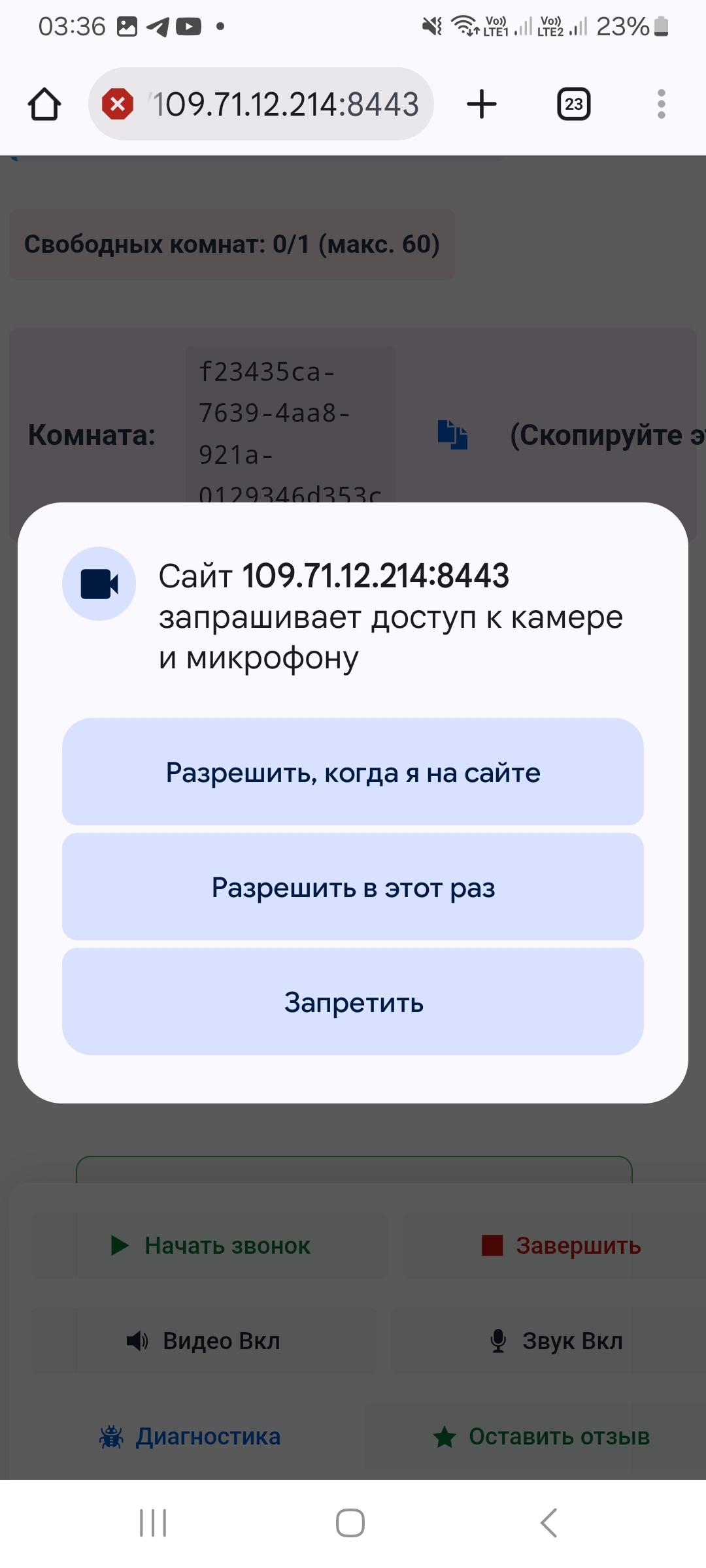Go back using system navigation bar
Screen dimensions: 706x1568
click(x=549, y=1523)
